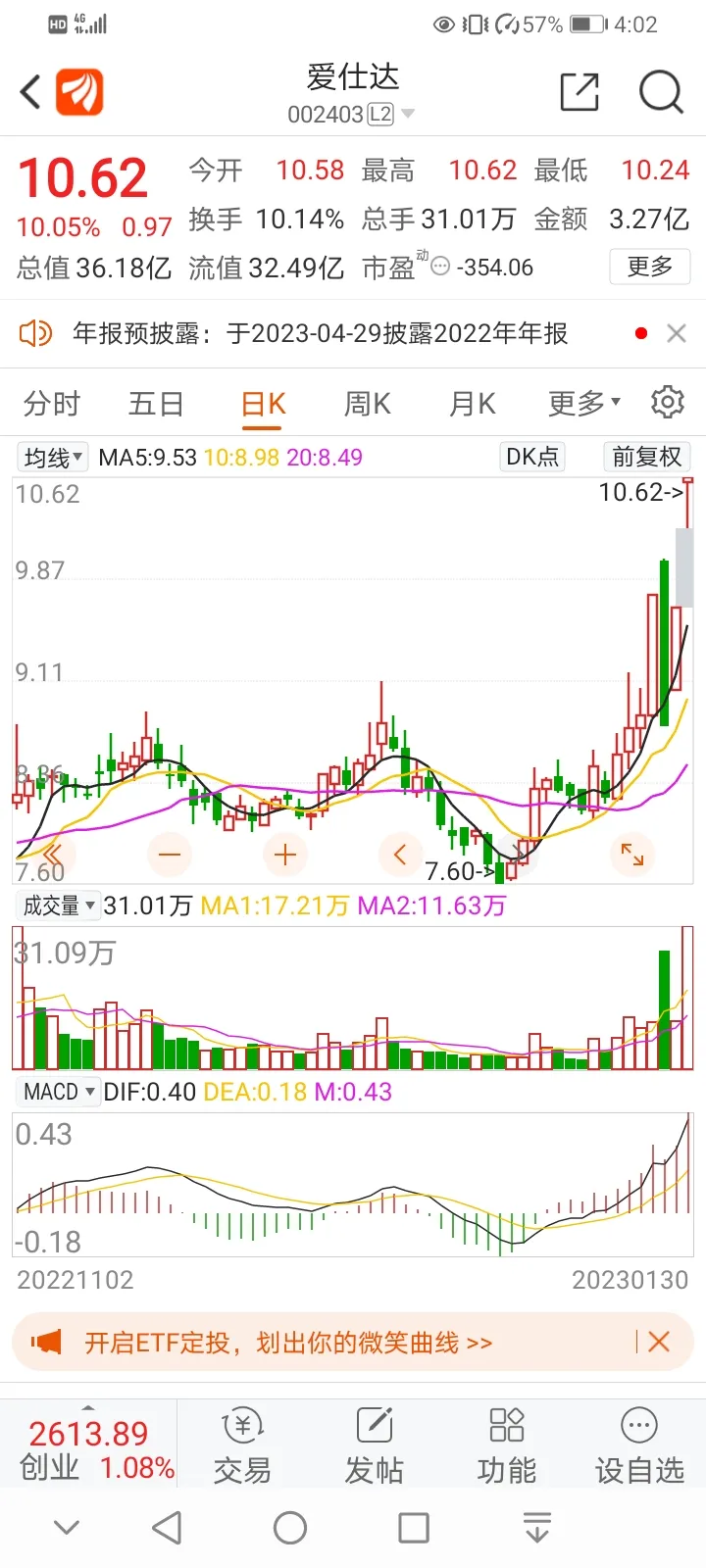Screen dimensions: 706x1568
Task: Open the 均线 indicator dropdown
Action: coord(53,458)
